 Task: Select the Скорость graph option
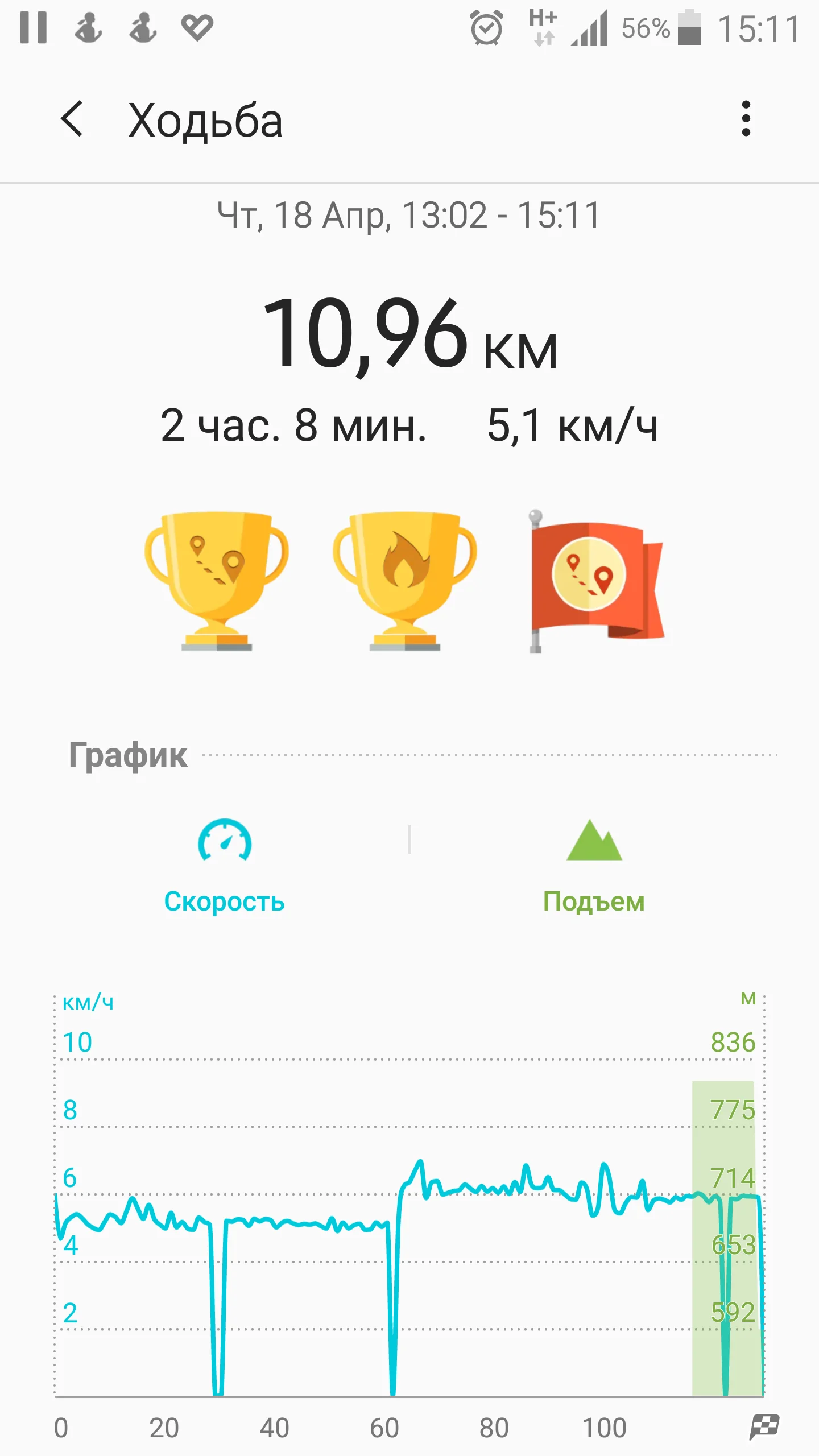coord(225,866)
